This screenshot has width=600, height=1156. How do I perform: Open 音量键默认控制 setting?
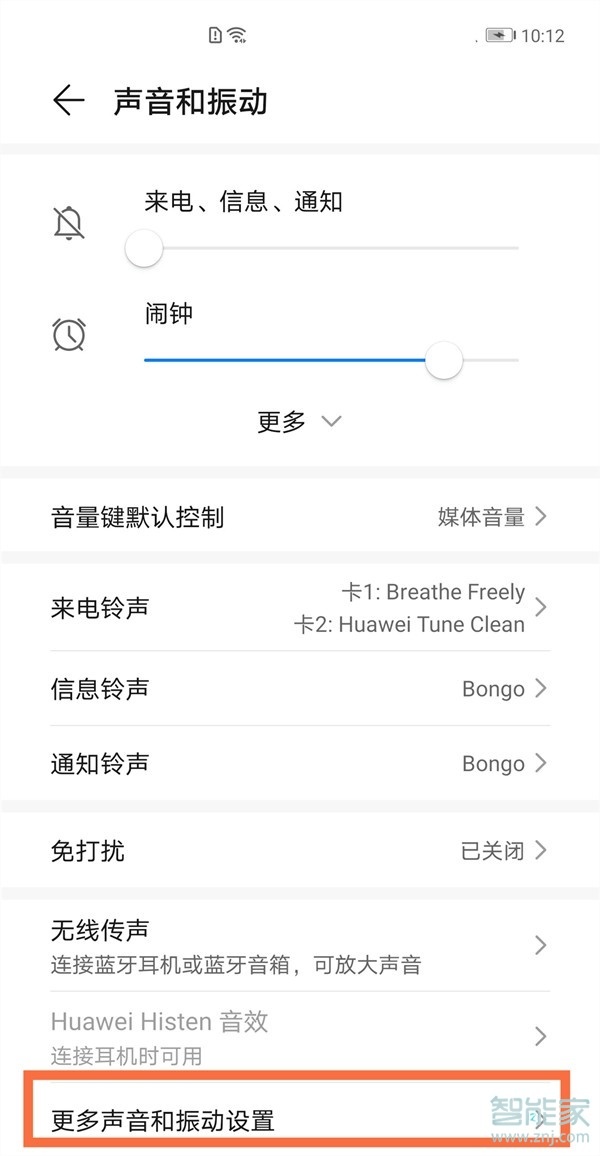coord(299,517)
